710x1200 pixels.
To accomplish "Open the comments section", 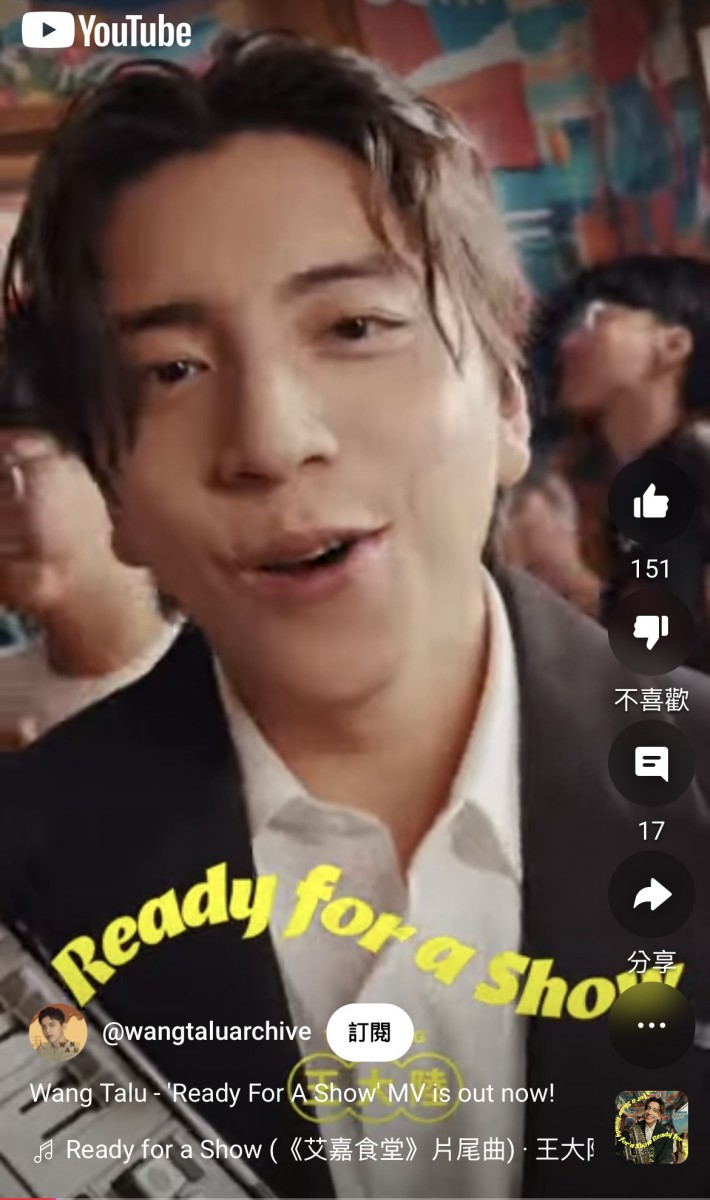I will (651, 764).
